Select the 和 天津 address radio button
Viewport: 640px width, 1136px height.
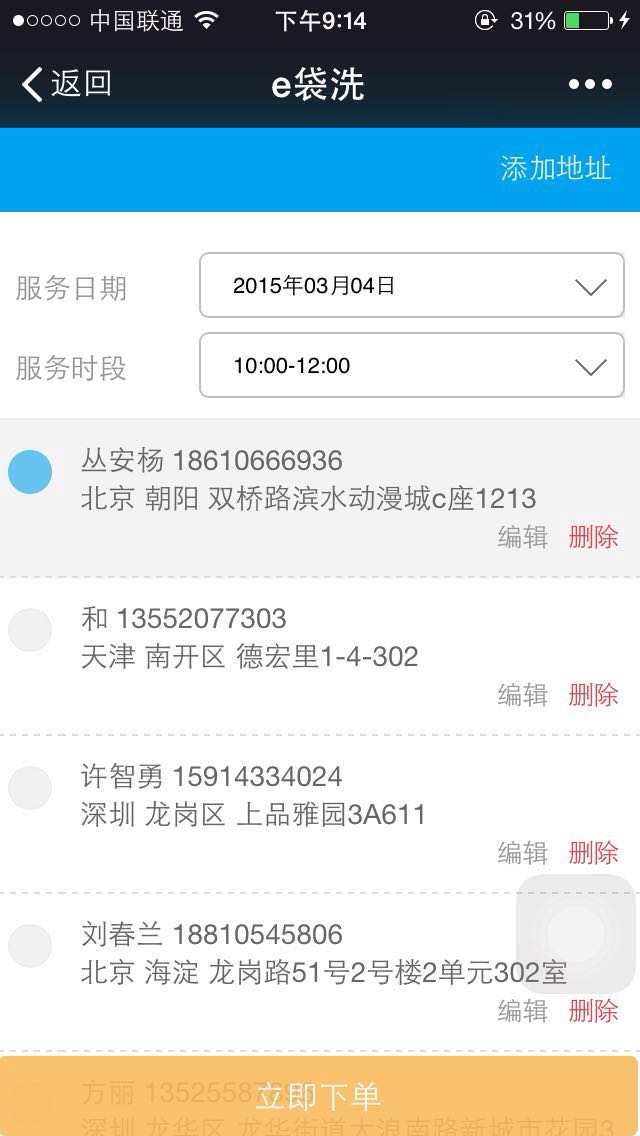tap(30, 630)
